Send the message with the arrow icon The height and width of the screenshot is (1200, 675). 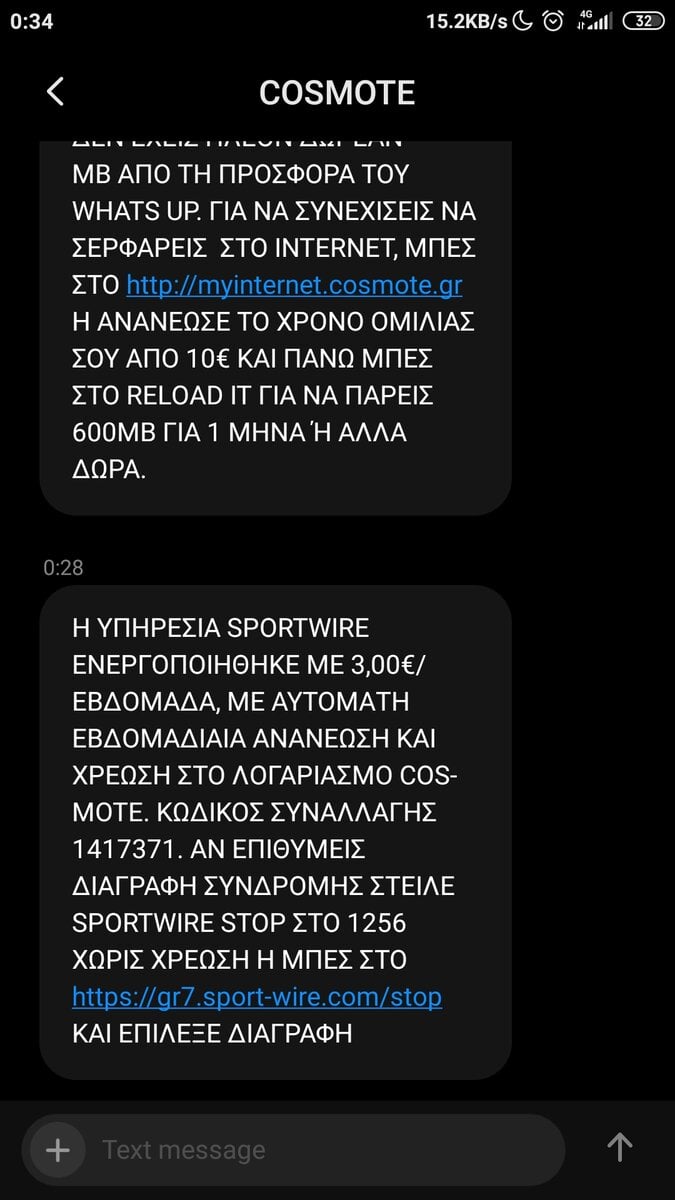coord(620,1147)
